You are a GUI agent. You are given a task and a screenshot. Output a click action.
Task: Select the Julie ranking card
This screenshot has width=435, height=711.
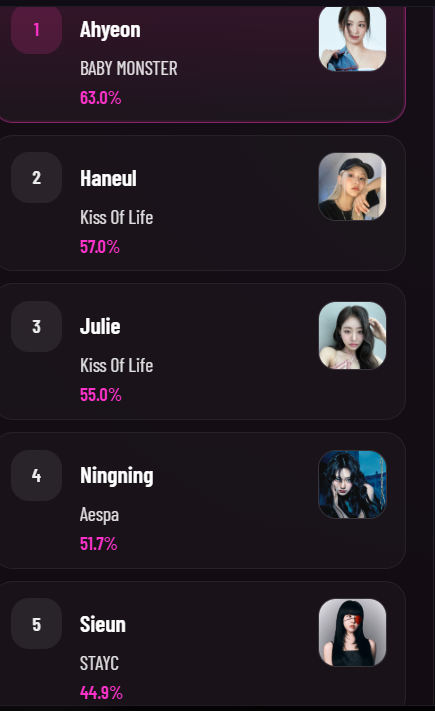pyautogui.click(x=202, y=351)
